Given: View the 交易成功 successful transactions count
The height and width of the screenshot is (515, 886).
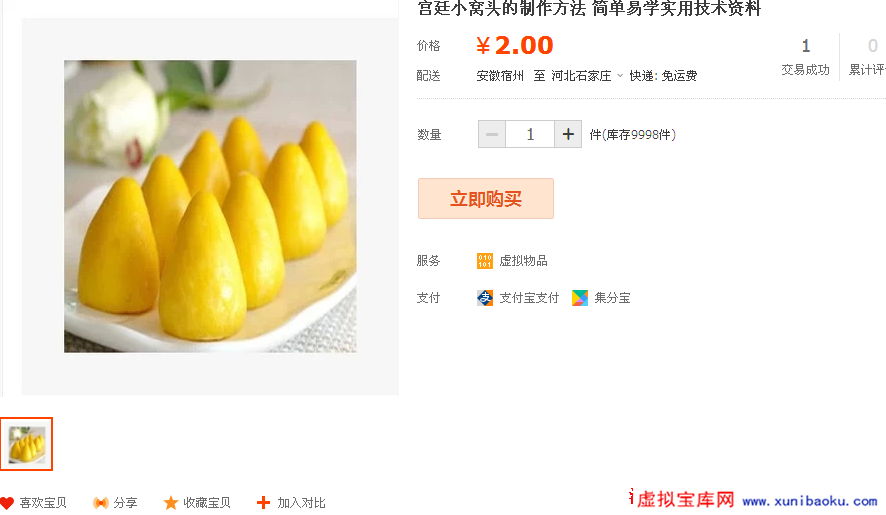Looking at the screenshot, I should pyautogui.click(x=805, y=58).
